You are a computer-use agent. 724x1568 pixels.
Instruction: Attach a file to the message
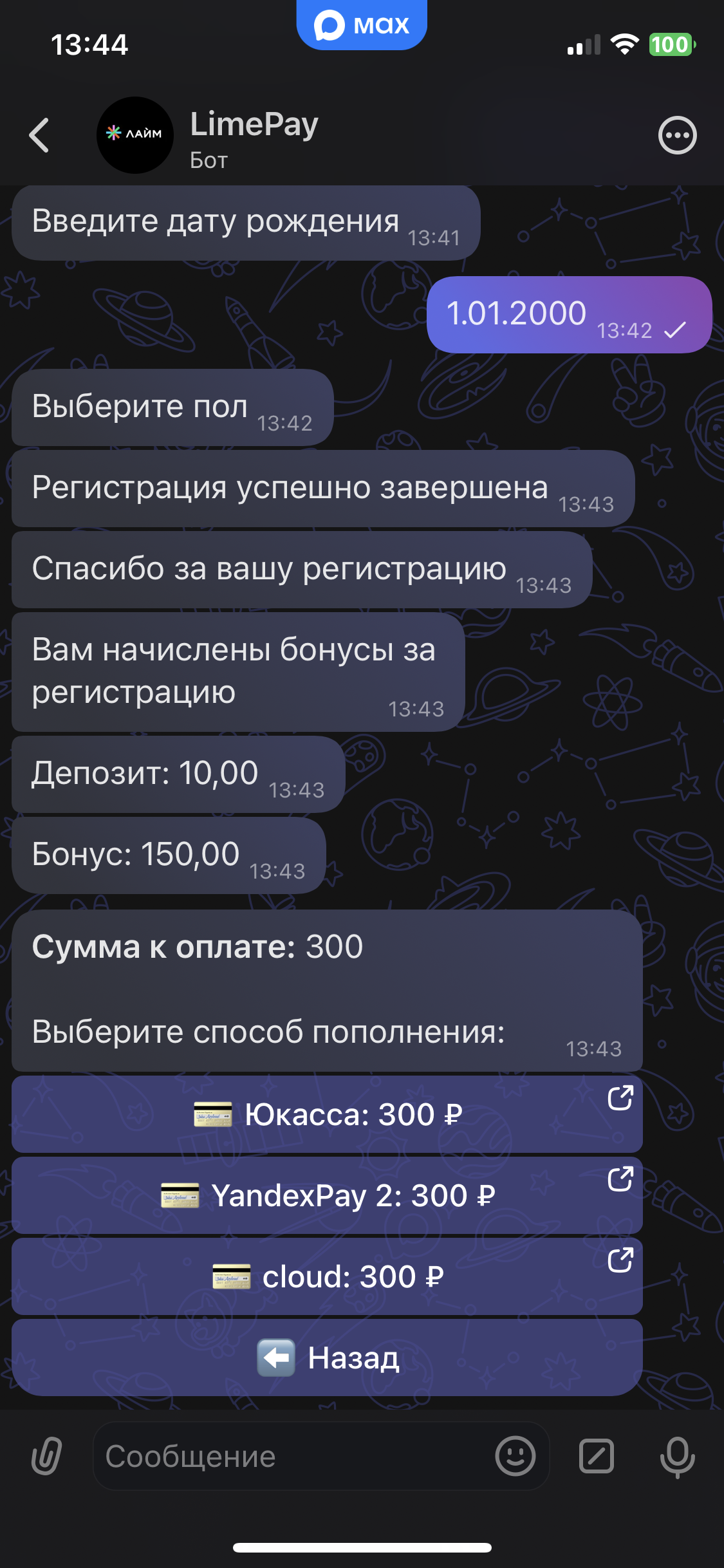click(46, 1456)
